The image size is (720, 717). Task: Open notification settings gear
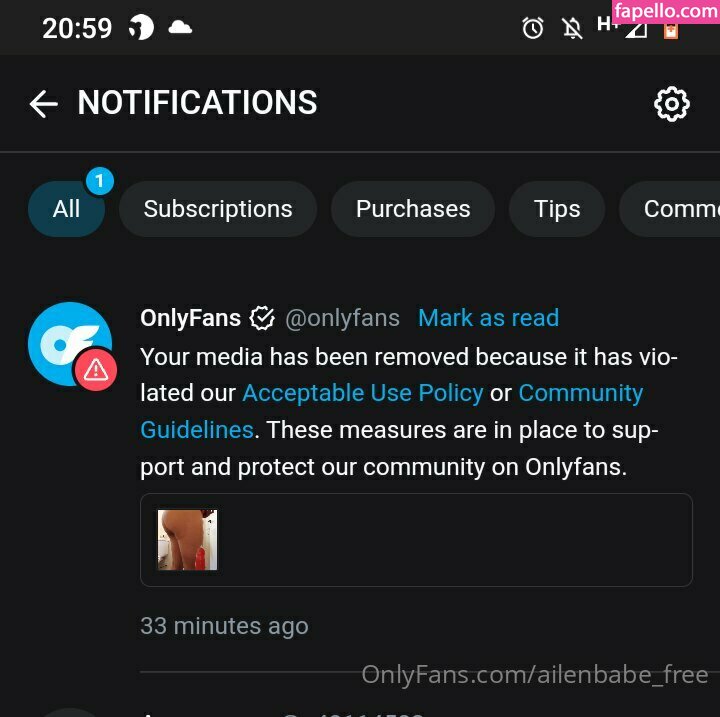[671, 104]
